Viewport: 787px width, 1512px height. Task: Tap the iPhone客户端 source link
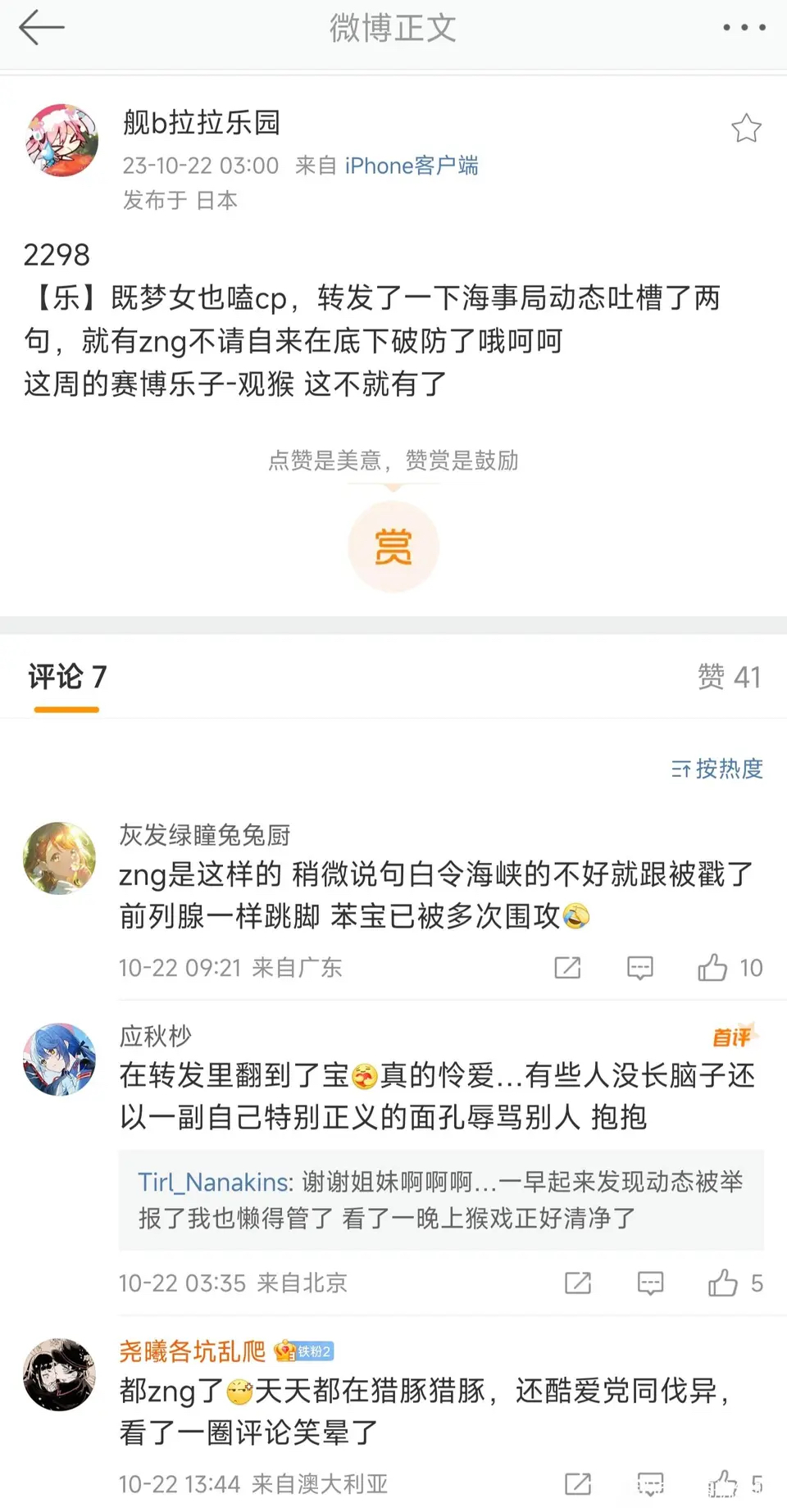pyautogui.click(x=411, y=166)
